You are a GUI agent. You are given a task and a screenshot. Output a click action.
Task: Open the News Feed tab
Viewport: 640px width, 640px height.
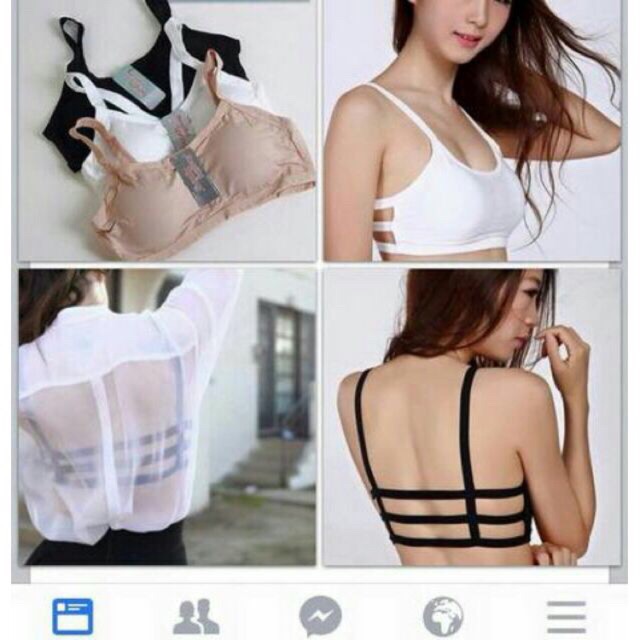(72, 614)
